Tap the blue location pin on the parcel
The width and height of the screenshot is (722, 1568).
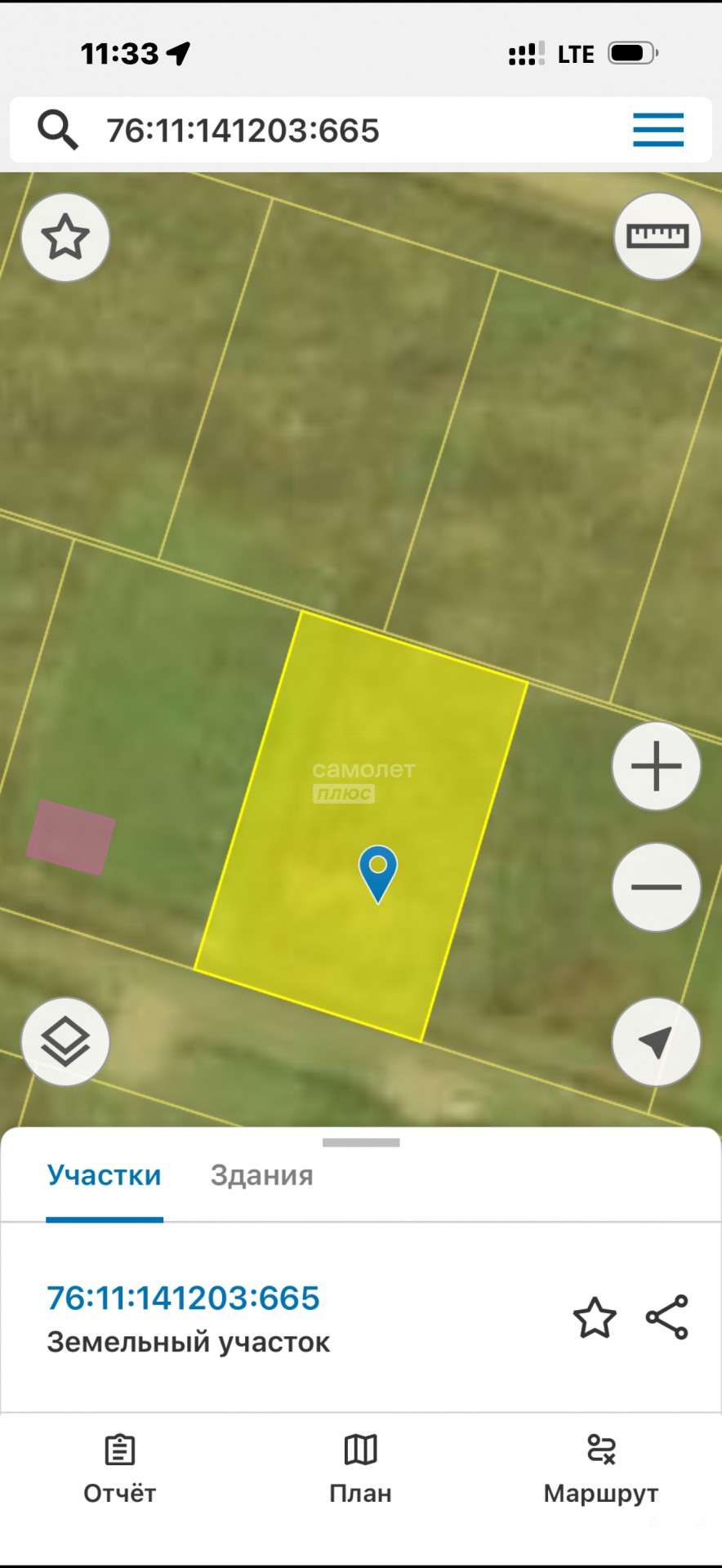(378, 871)
